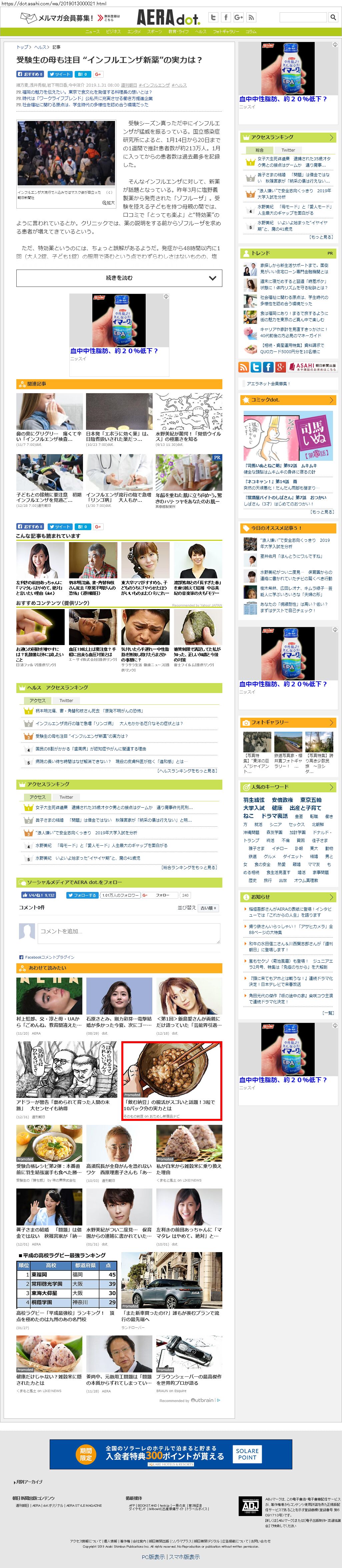Expand the article with 続きを読む

click(x=119, y=278)
